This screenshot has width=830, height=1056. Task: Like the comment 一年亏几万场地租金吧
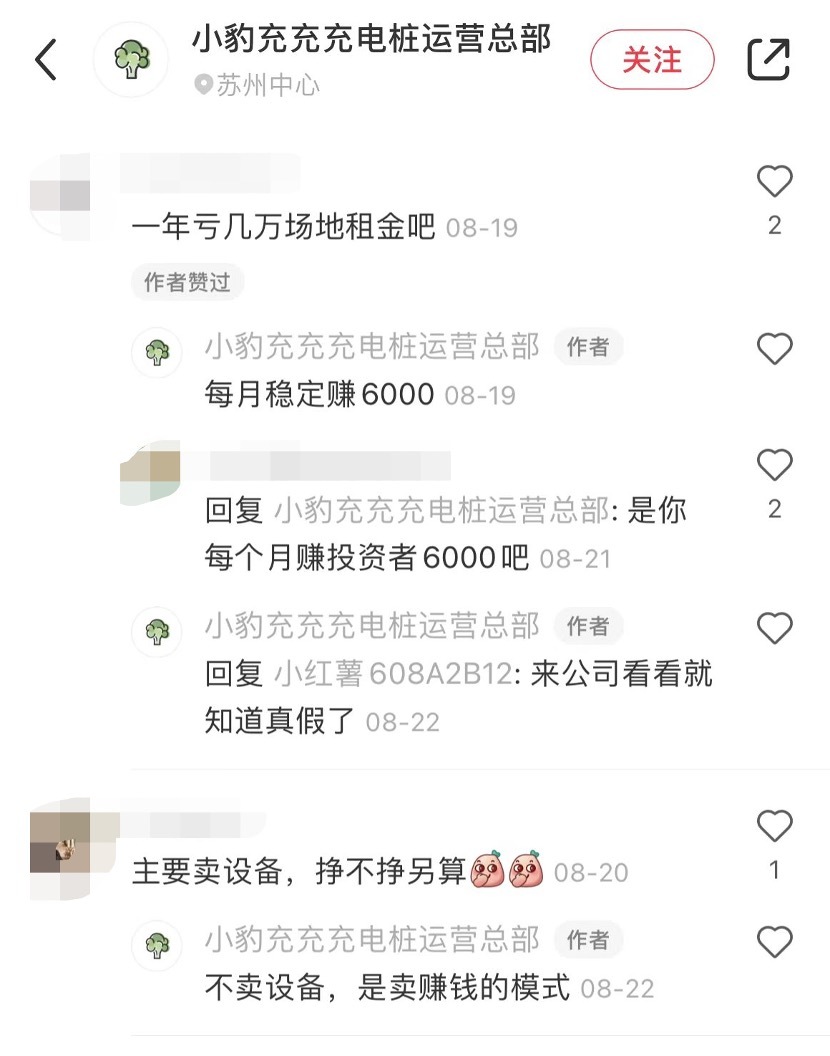coord(774,182)
